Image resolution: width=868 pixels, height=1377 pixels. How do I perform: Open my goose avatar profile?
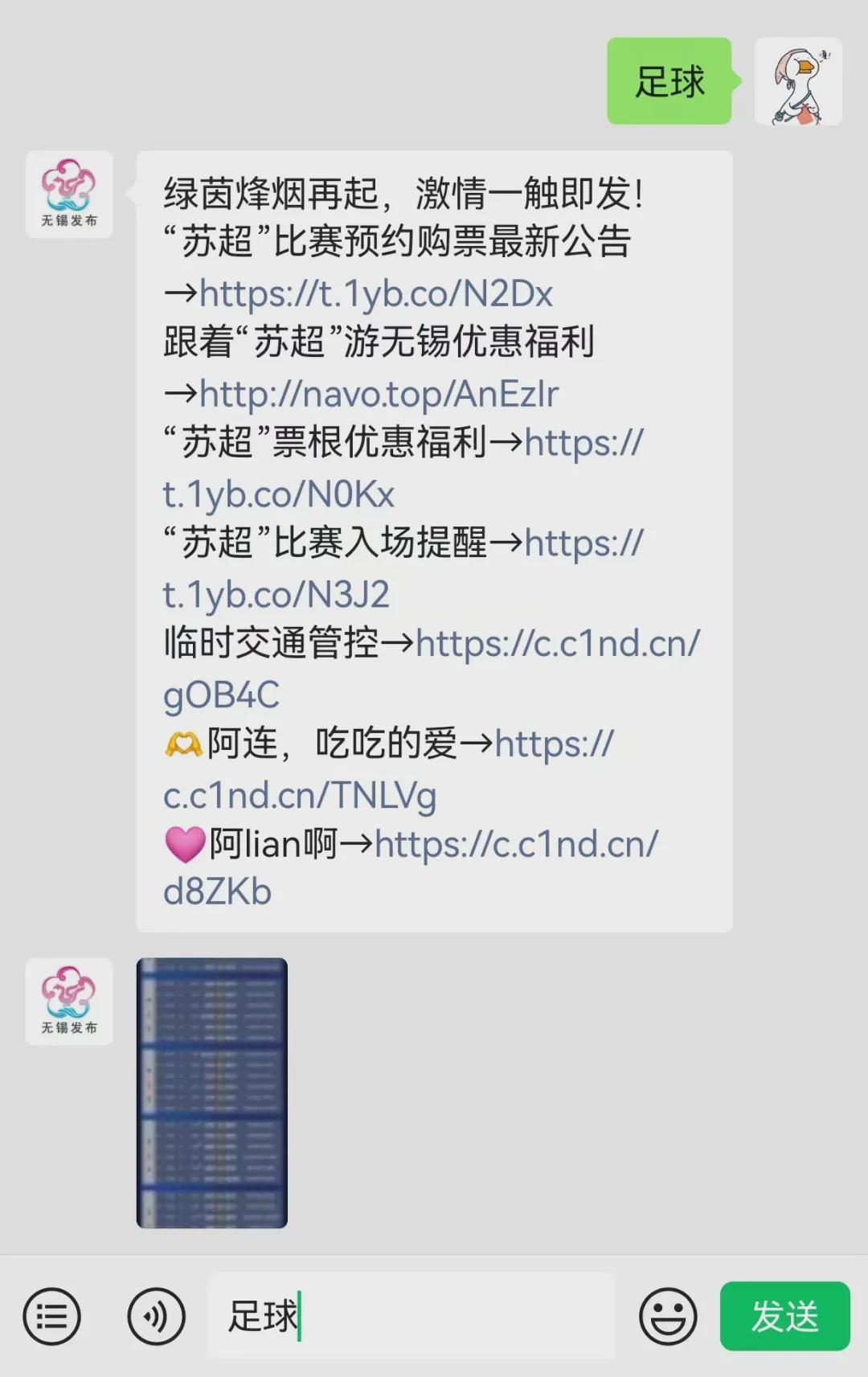pyautogui.click(x=798, y=81)
